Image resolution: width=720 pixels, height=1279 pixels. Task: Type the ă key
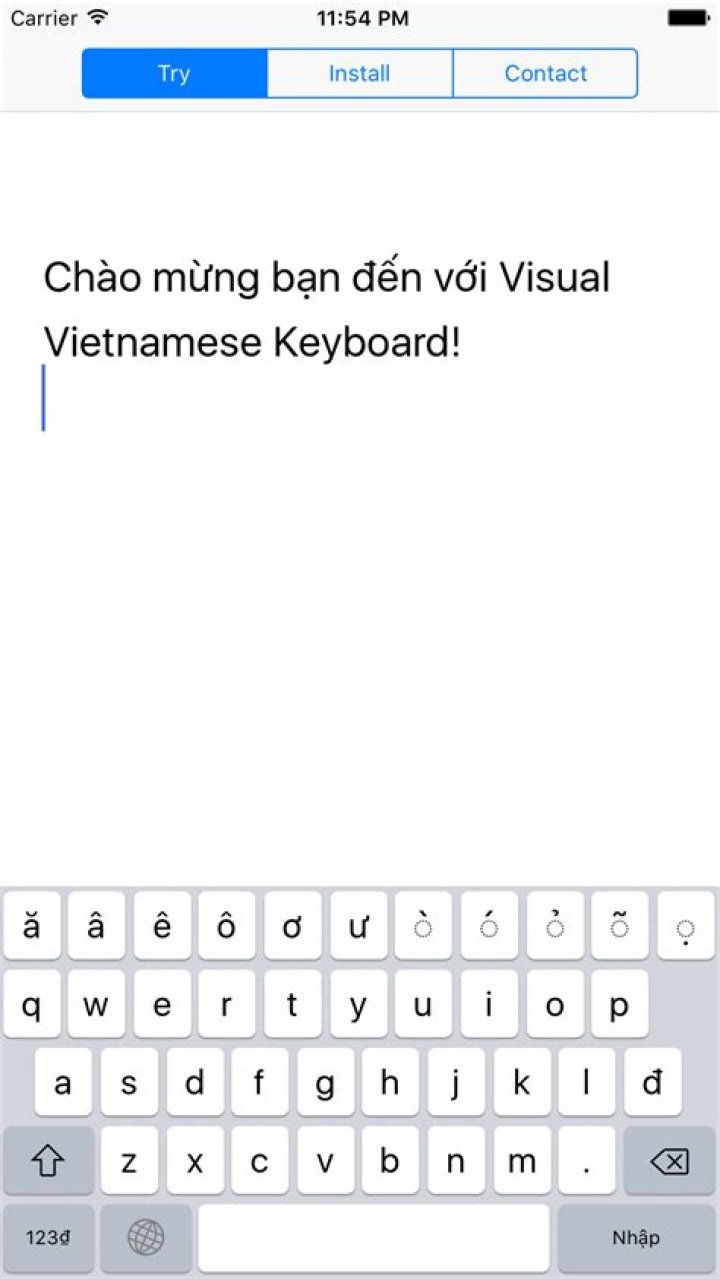[32, 927]
